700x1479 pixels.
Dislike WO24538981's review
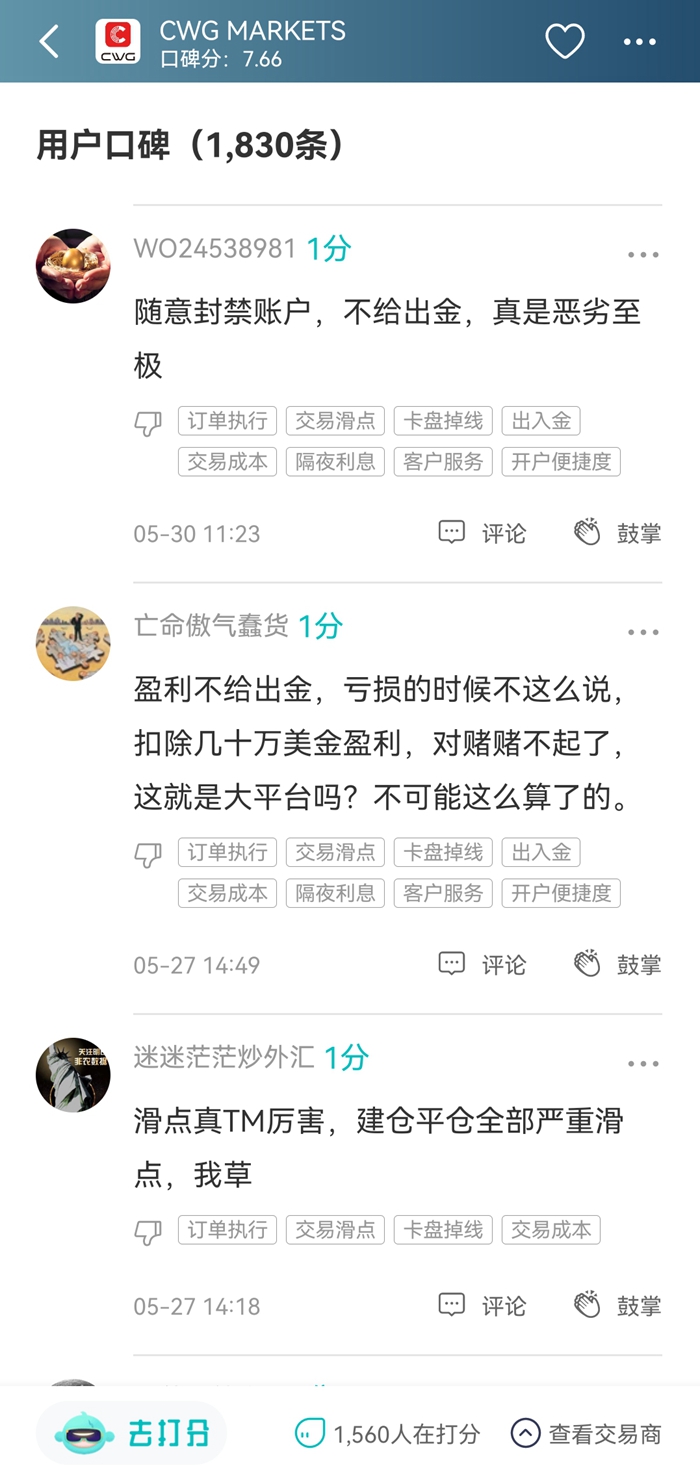(148, 423)
